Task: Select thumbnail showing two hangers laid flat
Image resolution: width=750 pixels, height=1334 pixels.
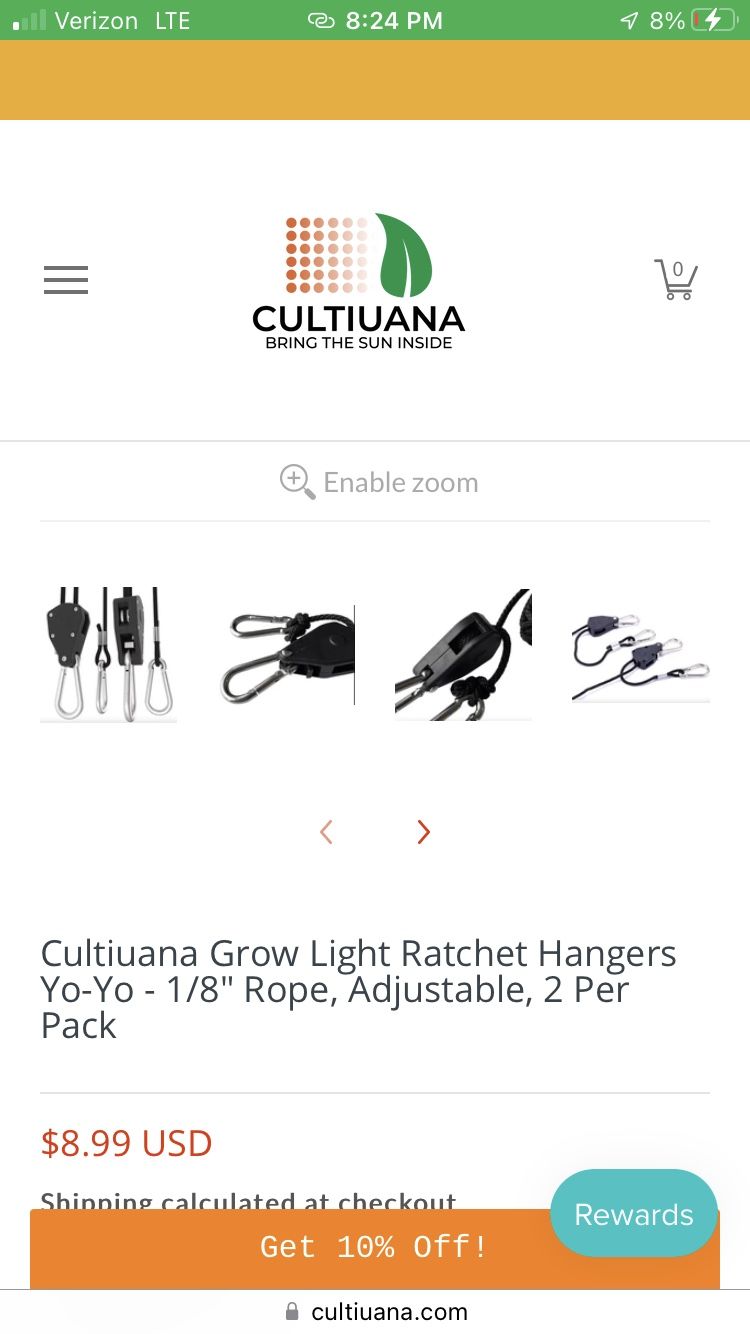Action: pyautogui.click(x=640, y=654)
